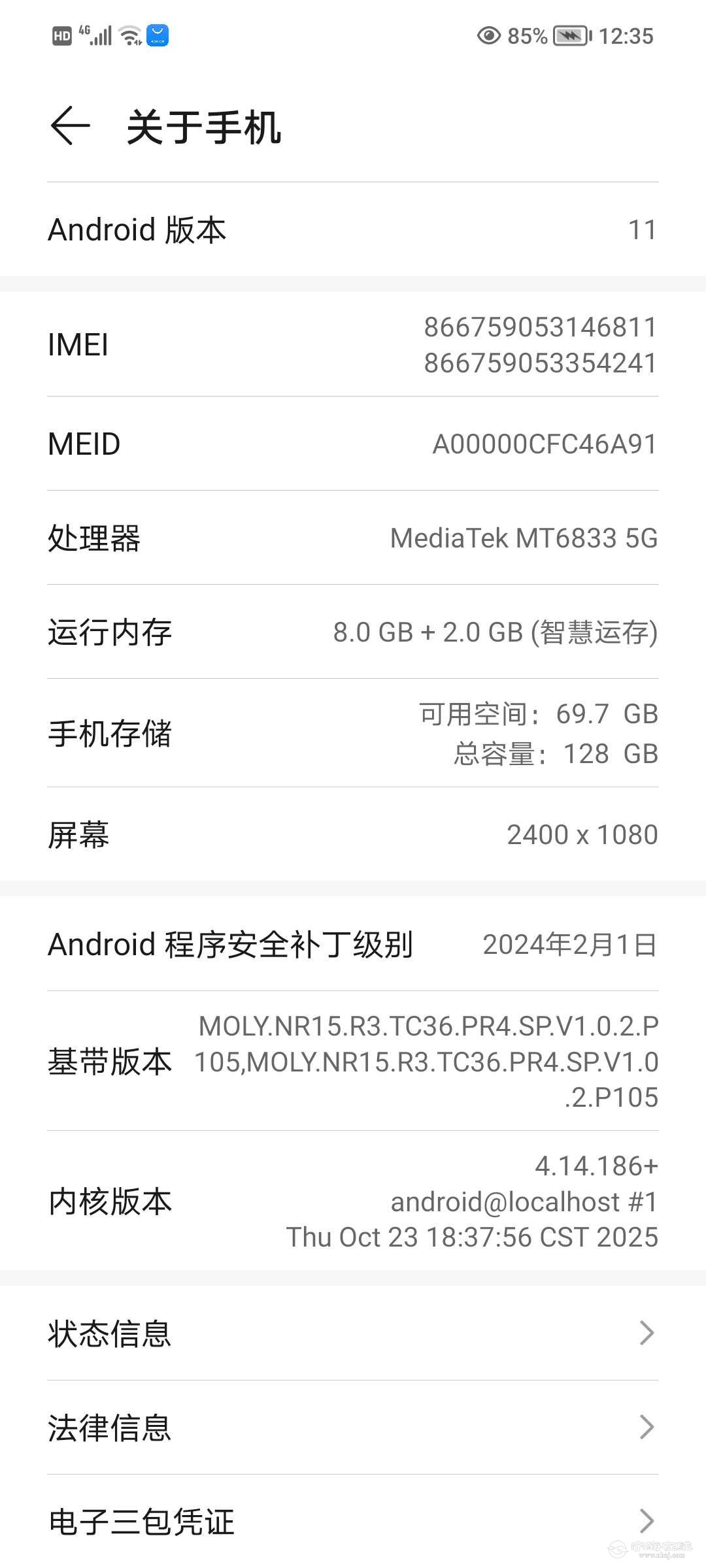Viewport: 706px width, 1568px height.
Task: Open 法律信息 row
Action: (x=353, y=1428)
